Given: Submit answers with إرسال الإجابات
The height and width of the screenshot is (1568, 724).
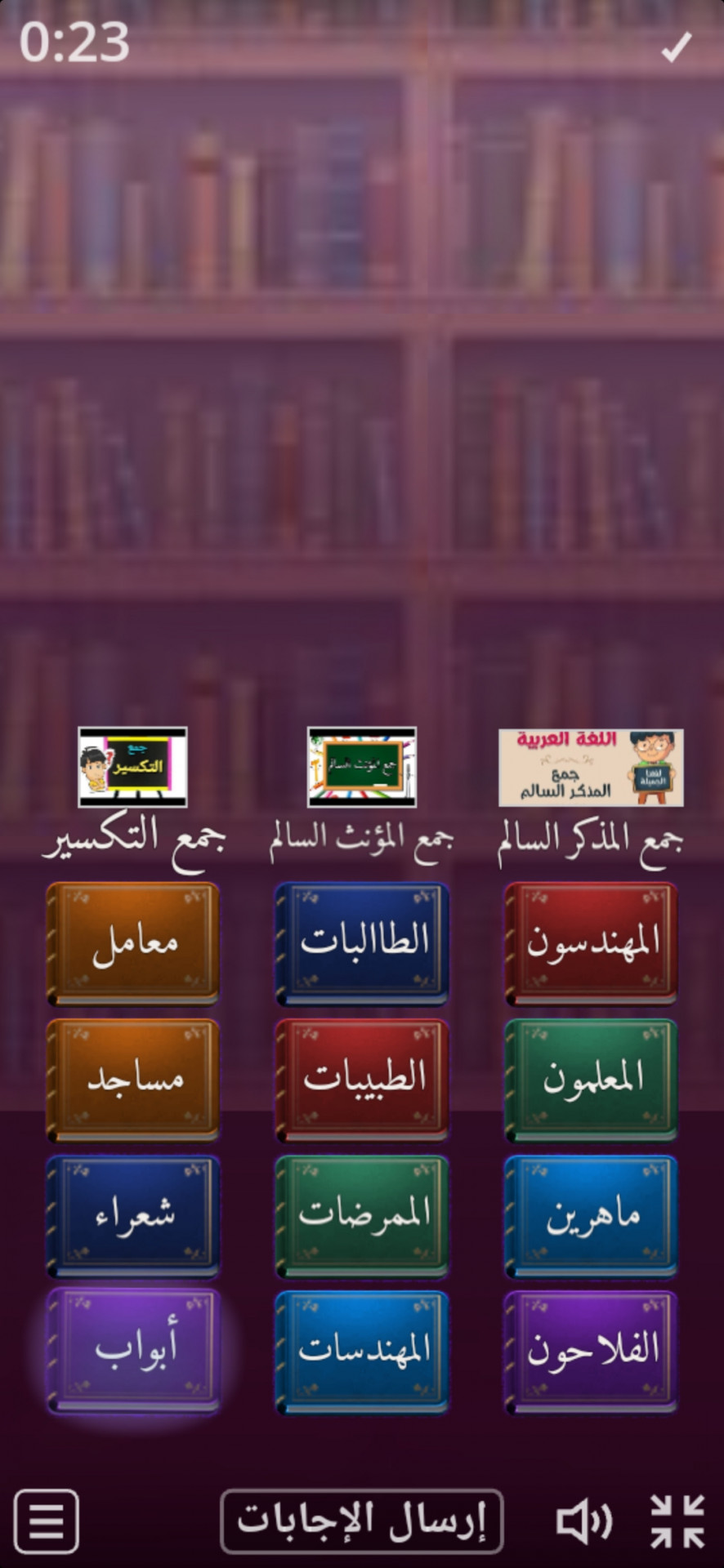Looking at the screenshot, I should pos(362,1521).
